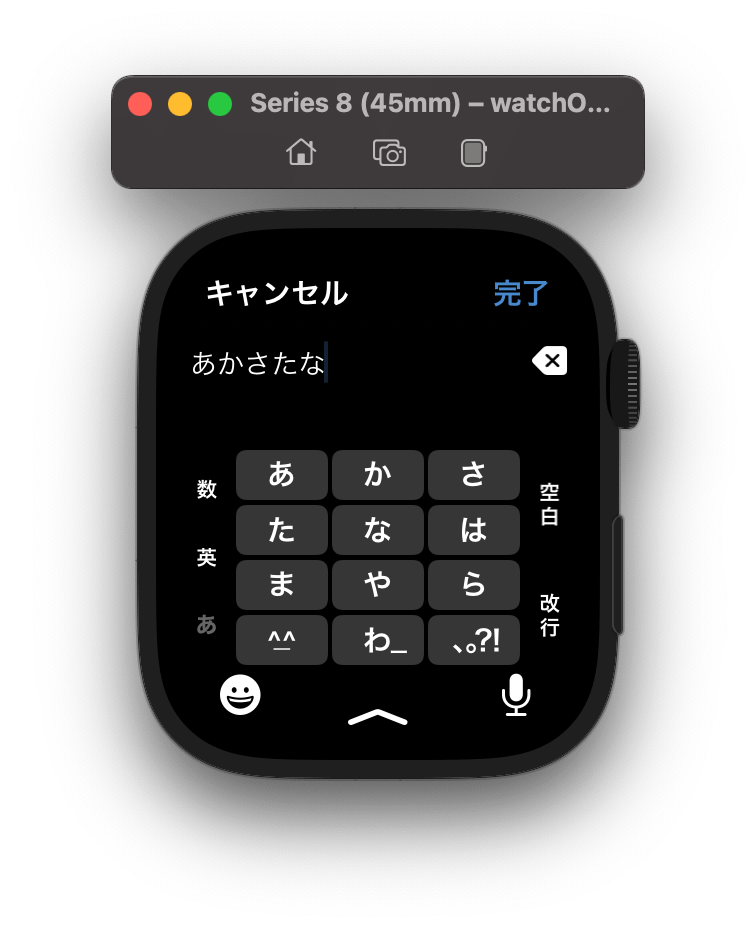
Task: Type the た kana key
Action: point(282,530)
